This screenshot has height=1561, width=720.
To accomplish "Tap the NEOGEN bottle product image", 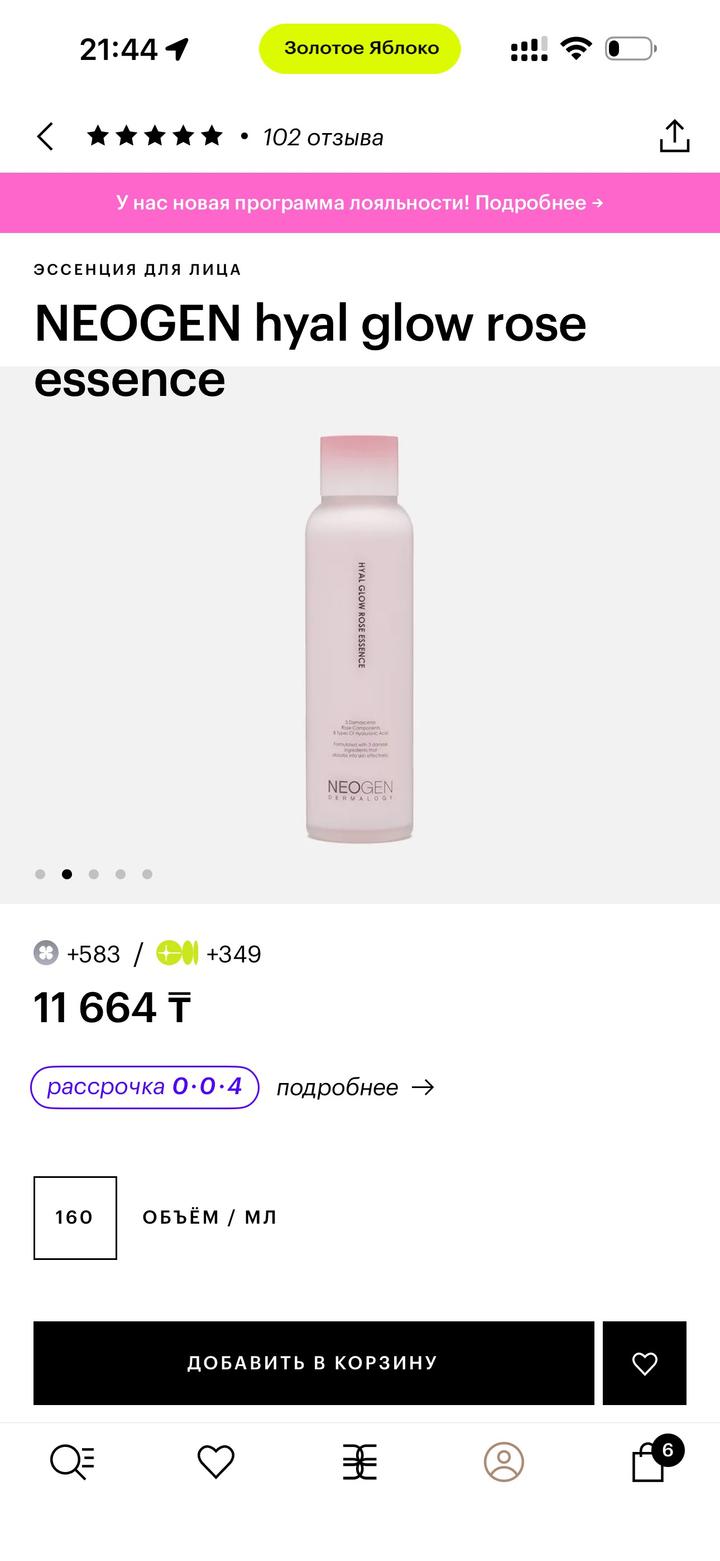I will pyautogui.click(x=358, y=635).
